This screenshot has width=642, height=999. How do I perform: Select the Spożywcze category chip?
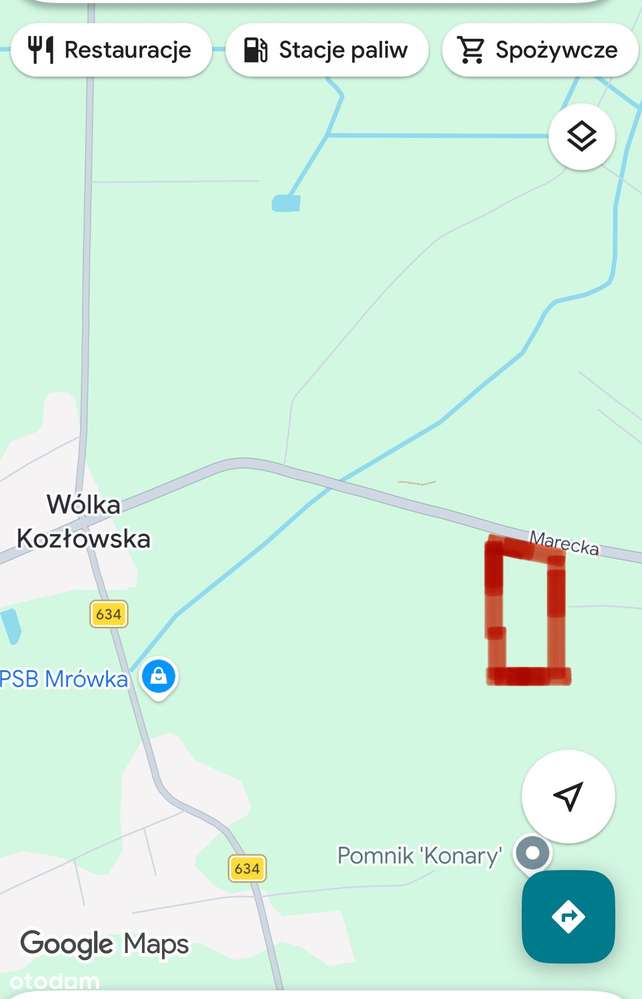pos(540,50)
